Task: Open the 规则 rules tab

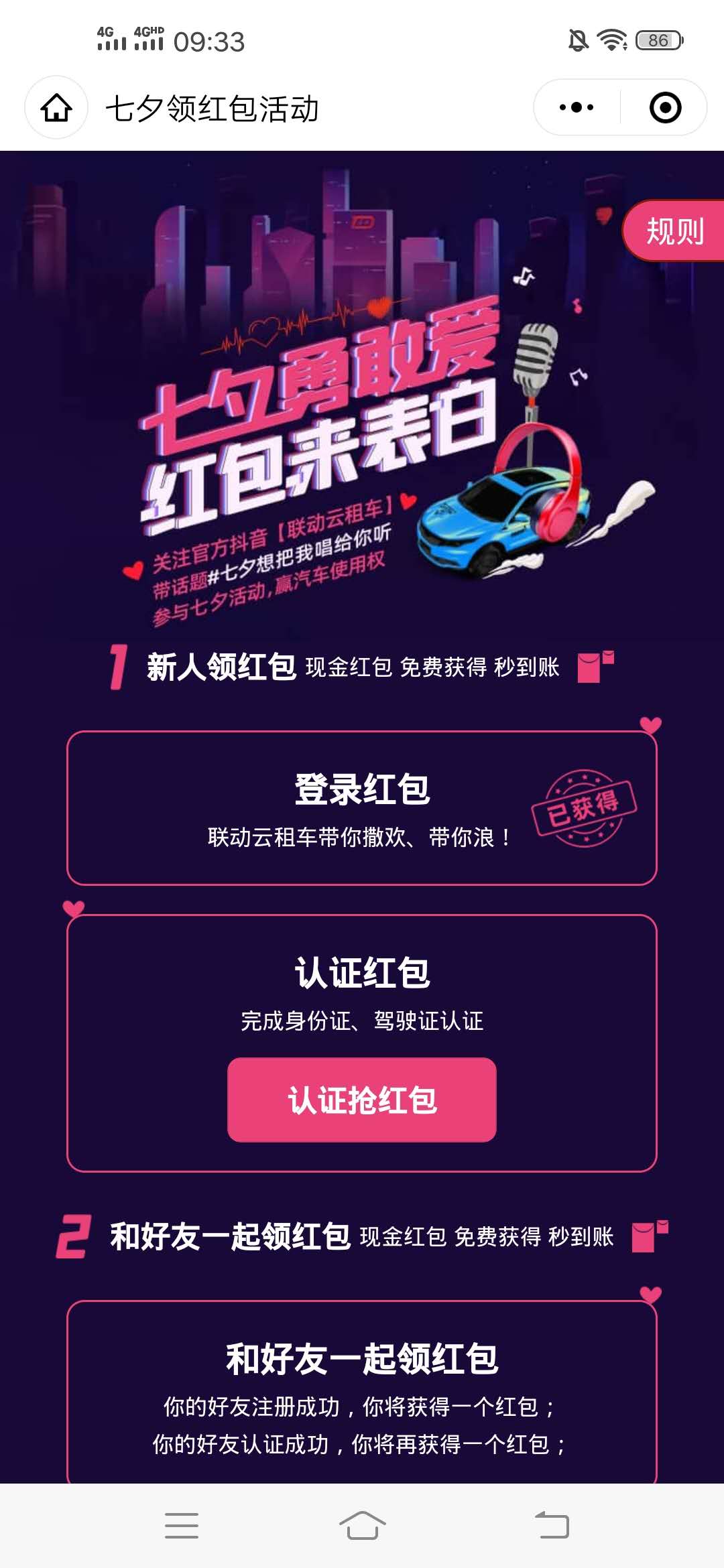Action: 674,231
